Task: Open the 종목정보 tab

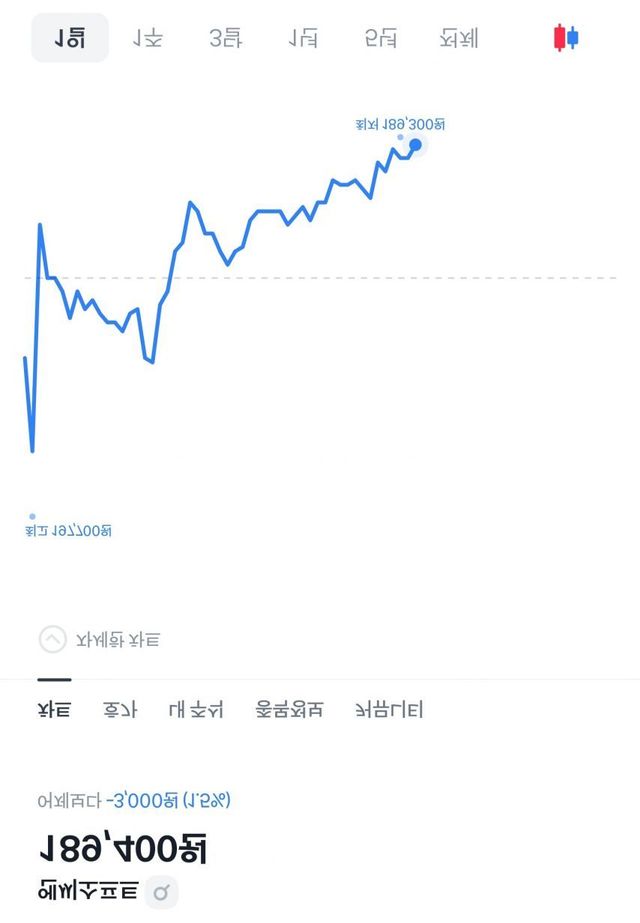Action: (x=289, y=710)
